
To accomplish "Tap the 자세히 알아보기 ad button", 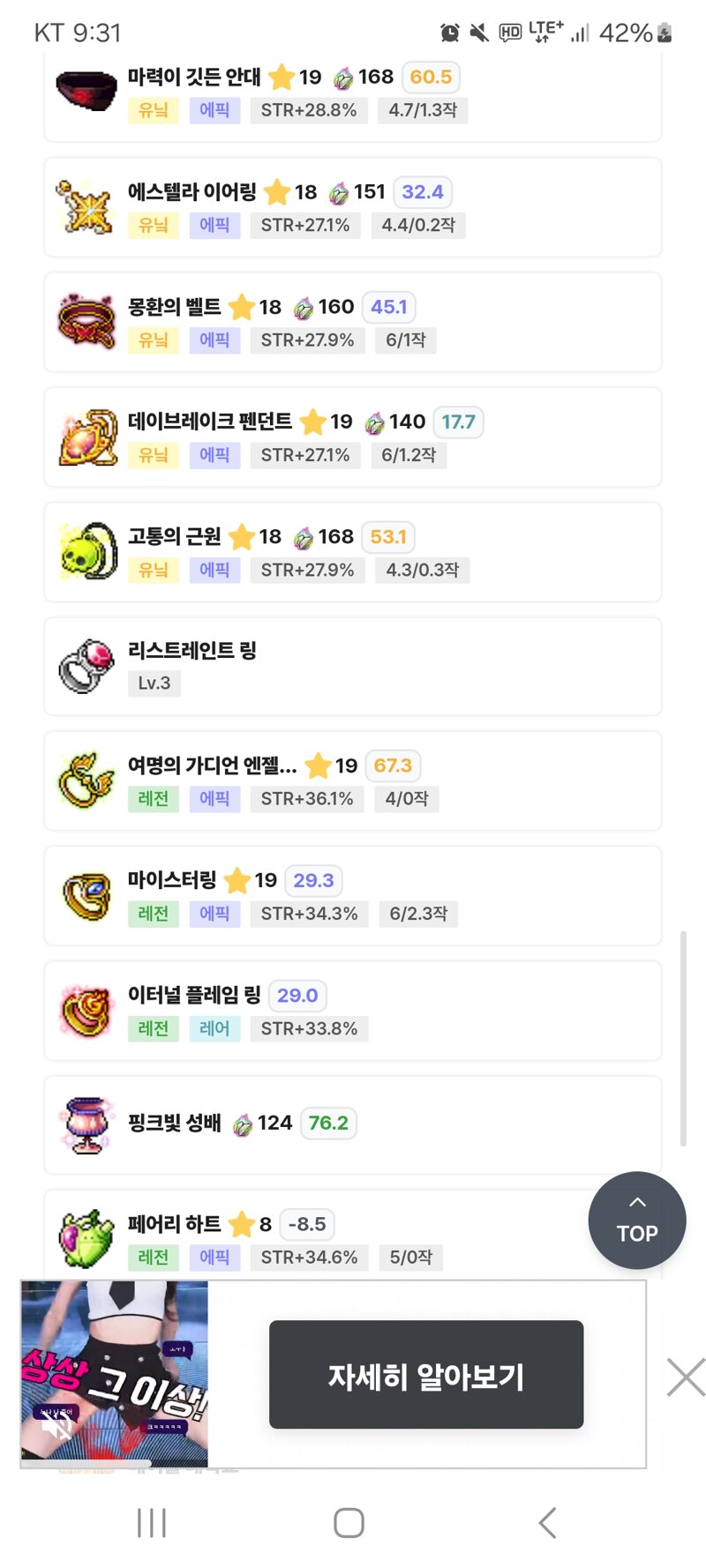I will pos(426,1375).
